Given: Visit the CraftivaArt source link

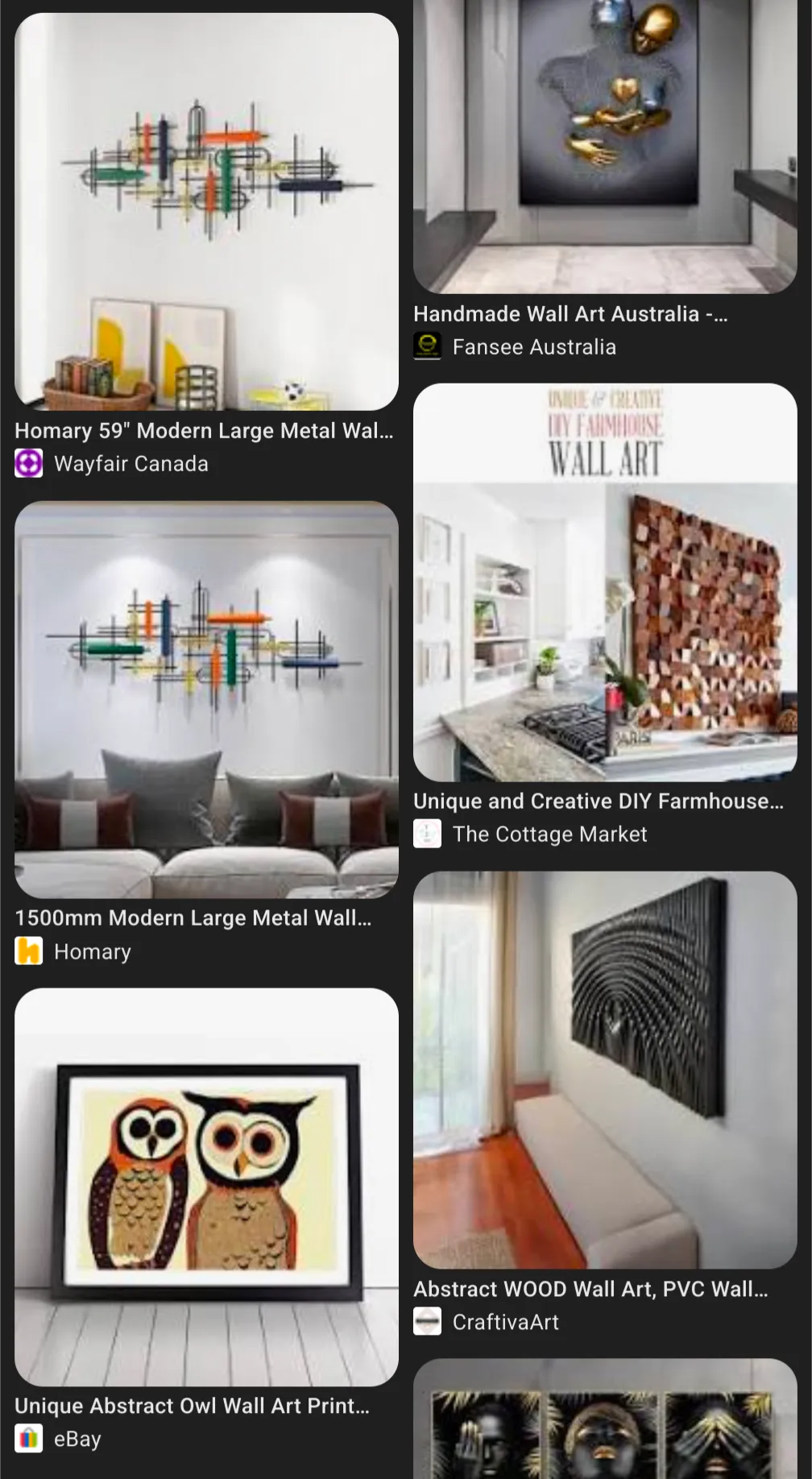Looking at the screenshot, I should coord(505,1322).
